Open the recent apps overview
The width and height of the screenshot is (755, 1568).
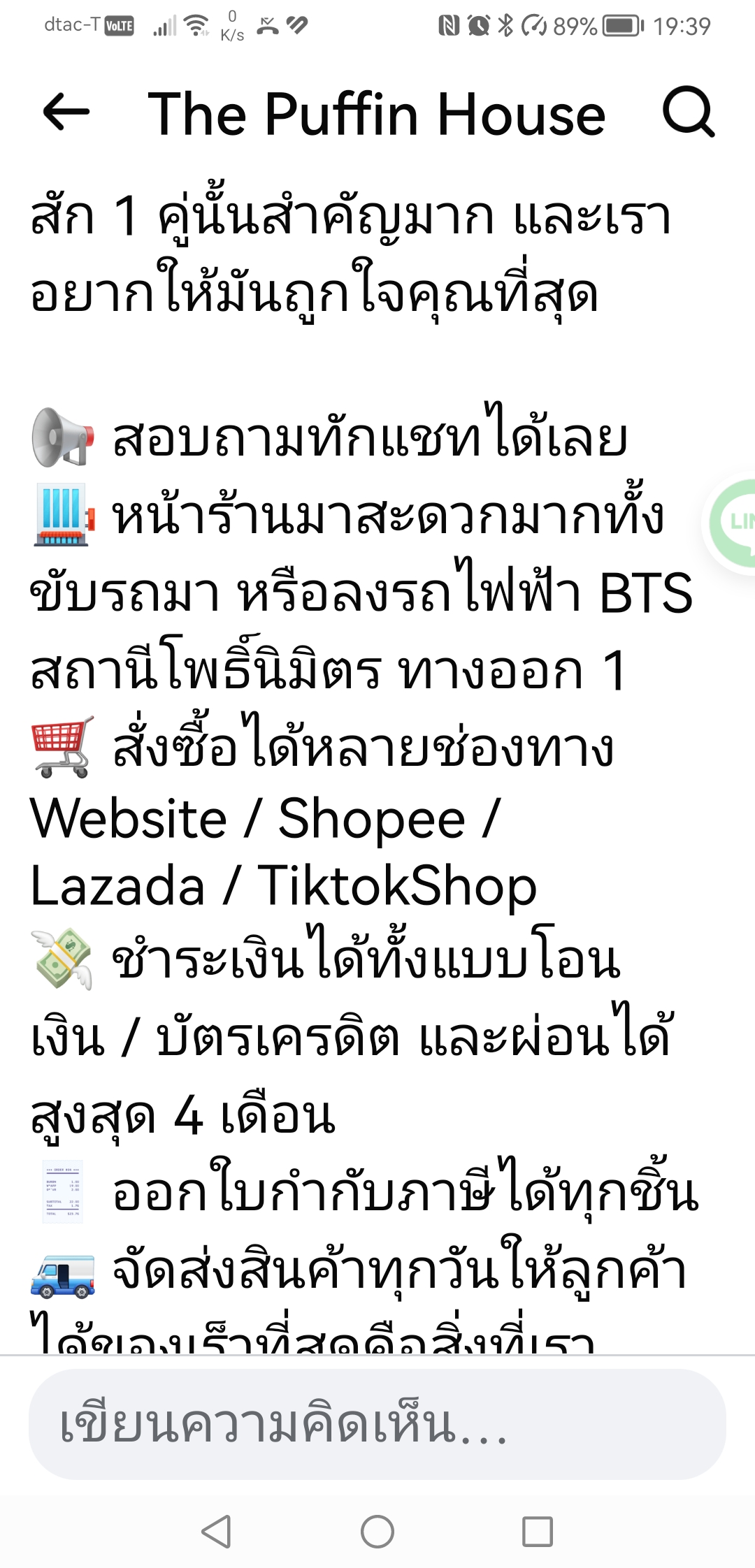click(538, 1532)
